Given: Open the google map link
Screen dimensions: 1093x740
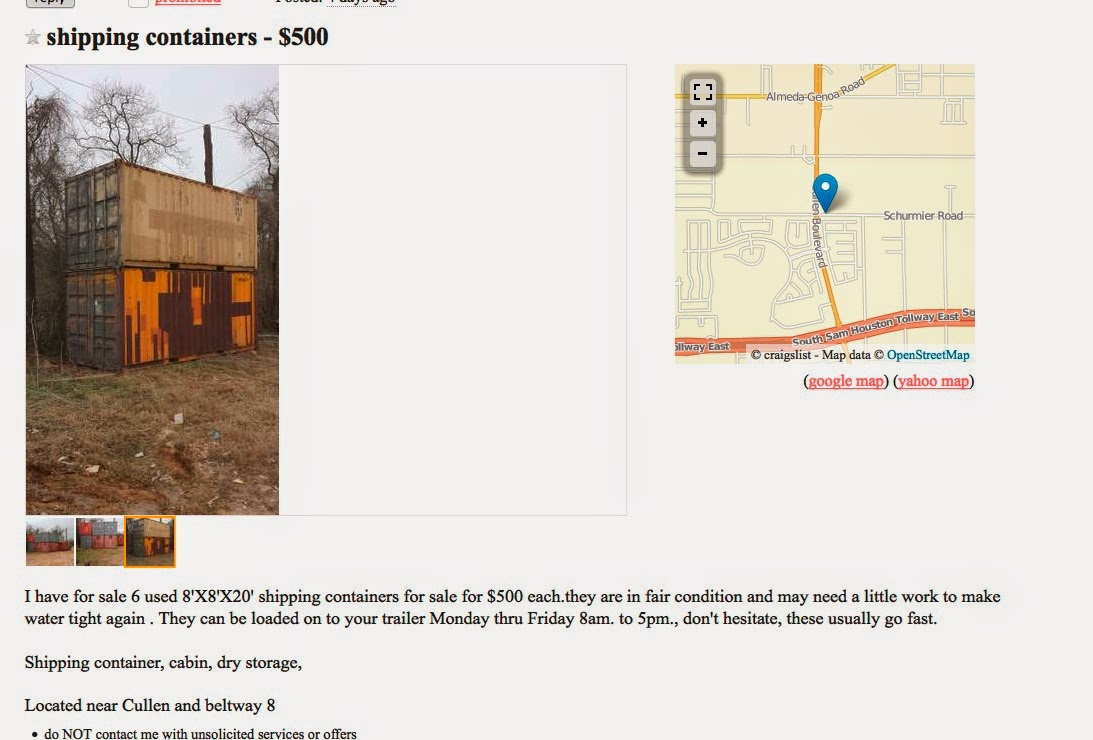Looking at the screenshot, I should pos(846,381).
